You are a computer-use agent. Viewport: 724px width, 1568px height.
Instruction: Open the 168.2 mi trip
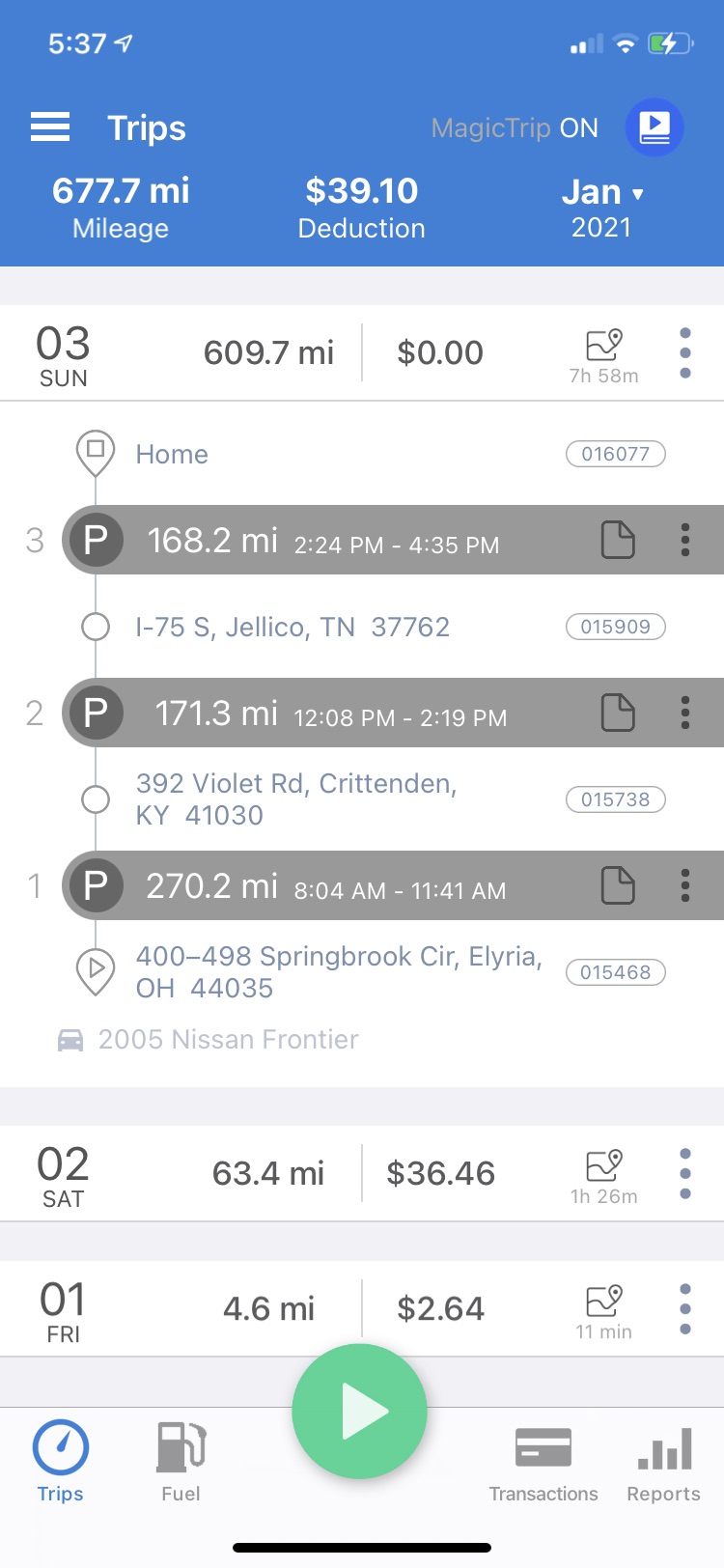tap(386, 541)
